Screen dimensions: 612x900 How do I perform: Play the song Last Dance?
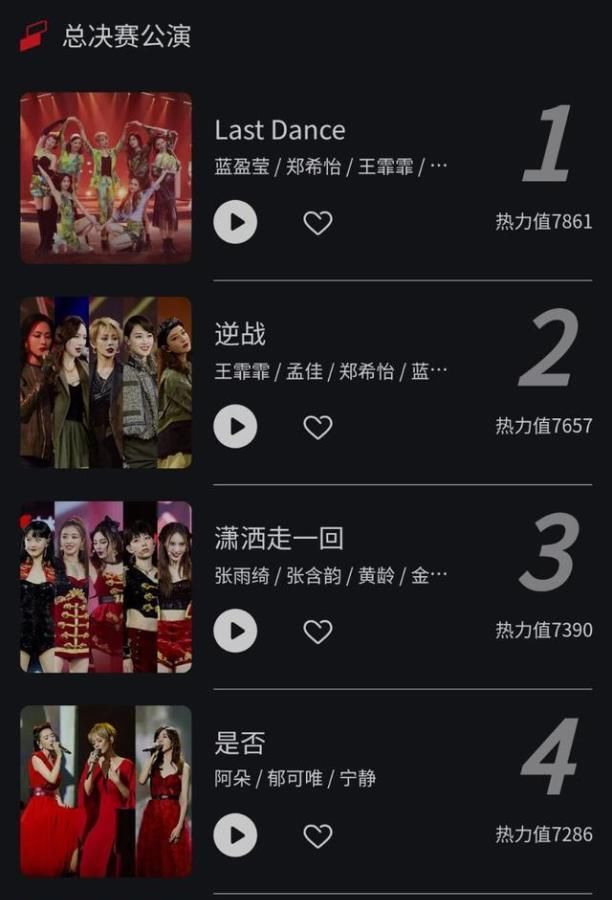pyautogui.click(x=236, y=222)
